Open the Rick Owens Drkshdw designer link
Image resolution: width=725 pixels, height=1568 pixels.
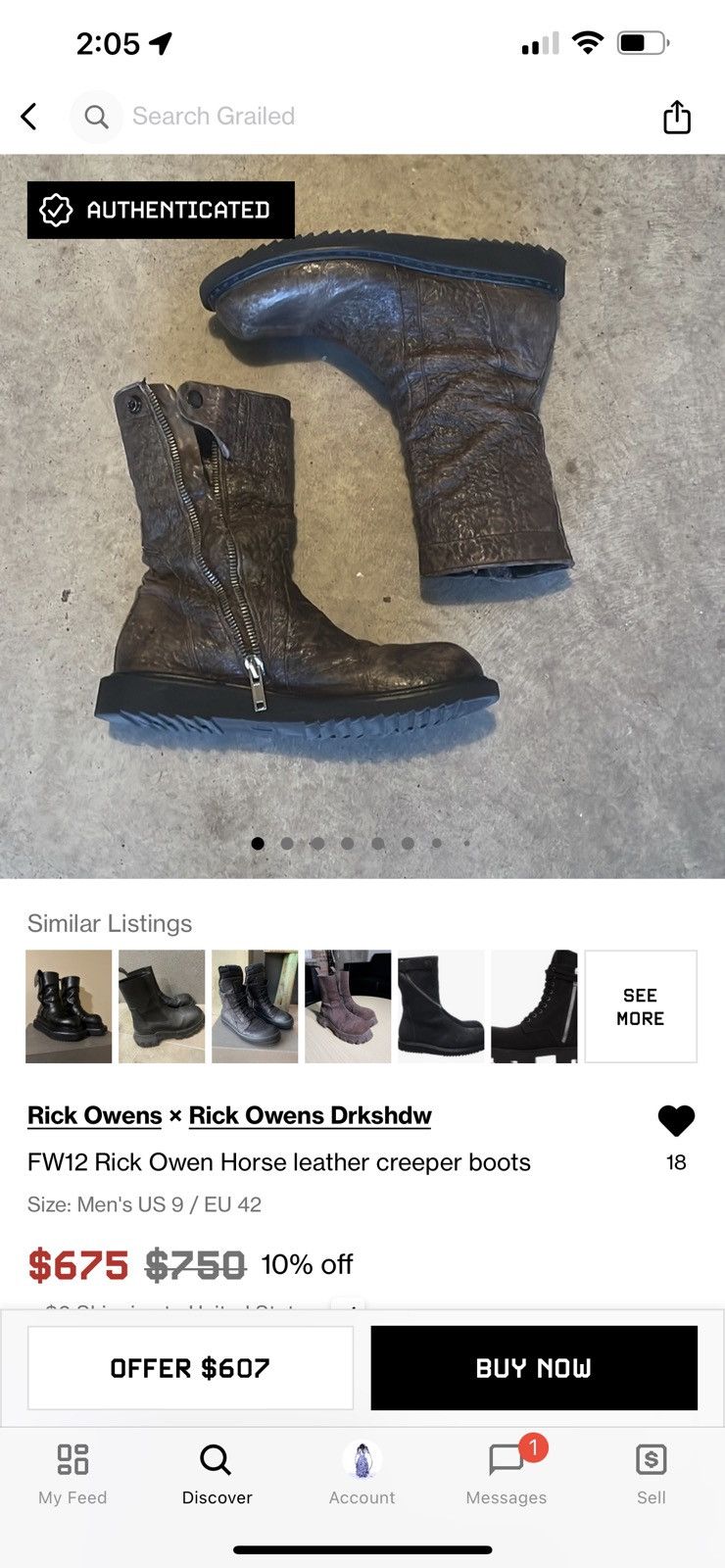[310, 1115]
